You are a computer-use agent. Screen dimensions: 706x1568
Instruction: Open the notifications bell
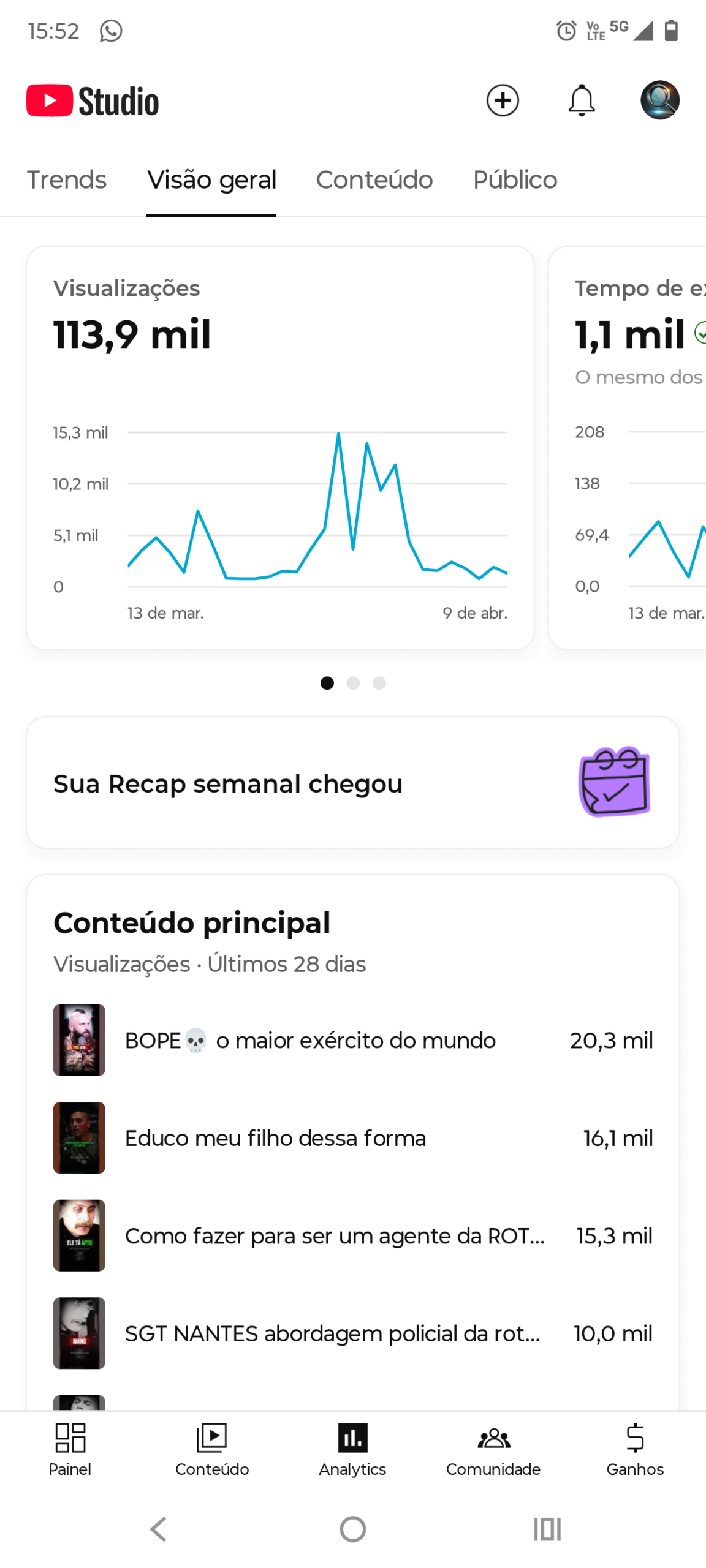[x=581, y=100]
